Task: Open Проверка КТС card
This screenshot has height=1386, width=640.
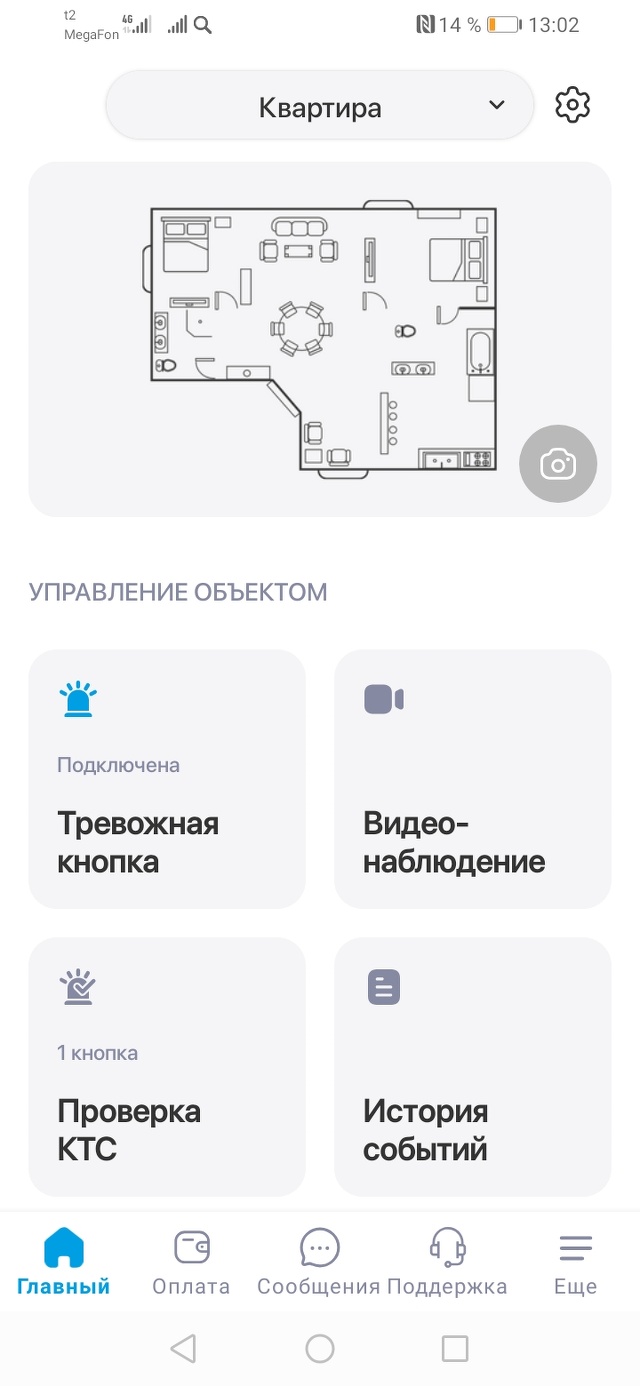Action: click(167, 1067)
